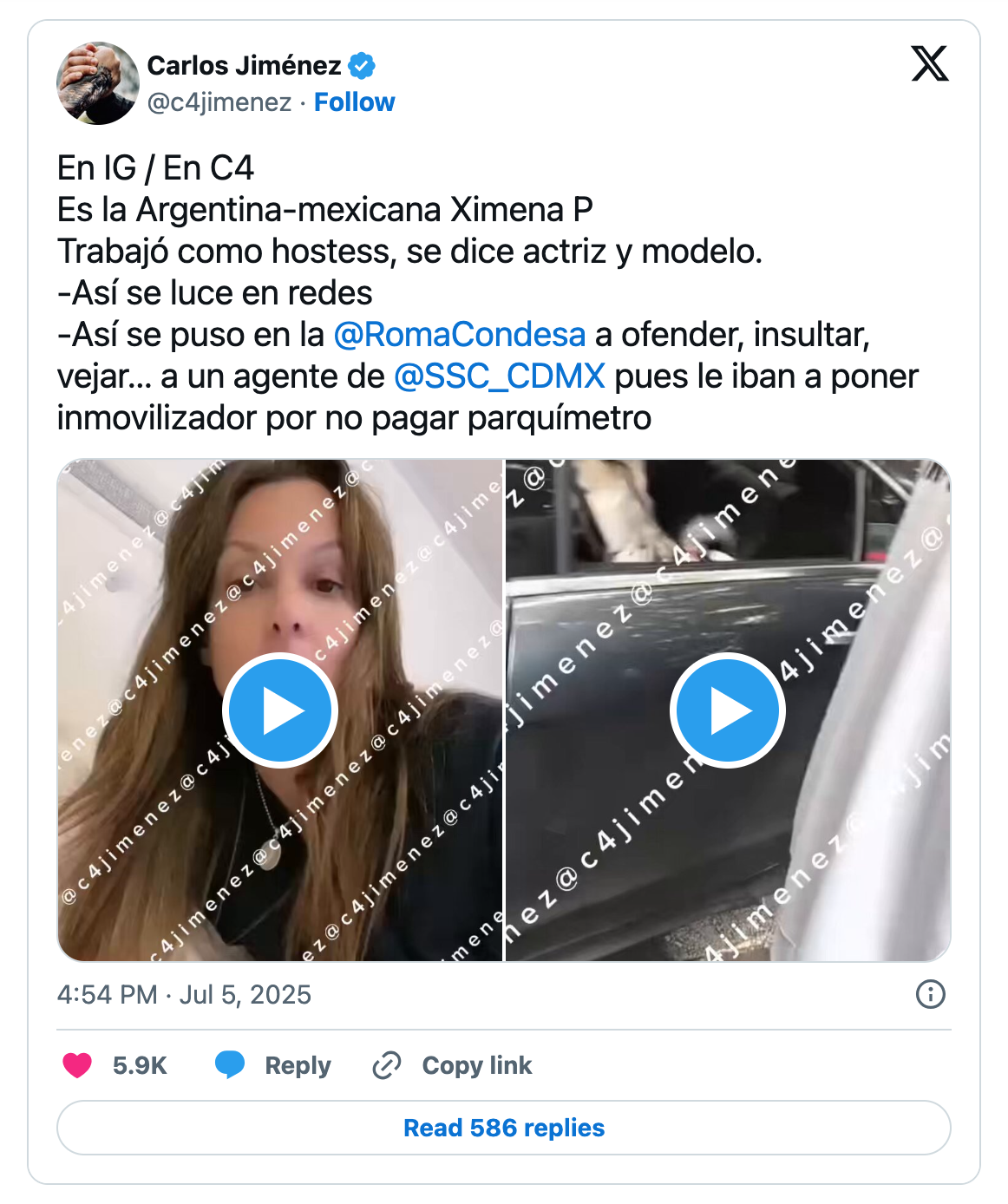This screenshot has height=1204, width=1008.
Task: Open Carlos Jiménez's profile picture
Action: 98,83
